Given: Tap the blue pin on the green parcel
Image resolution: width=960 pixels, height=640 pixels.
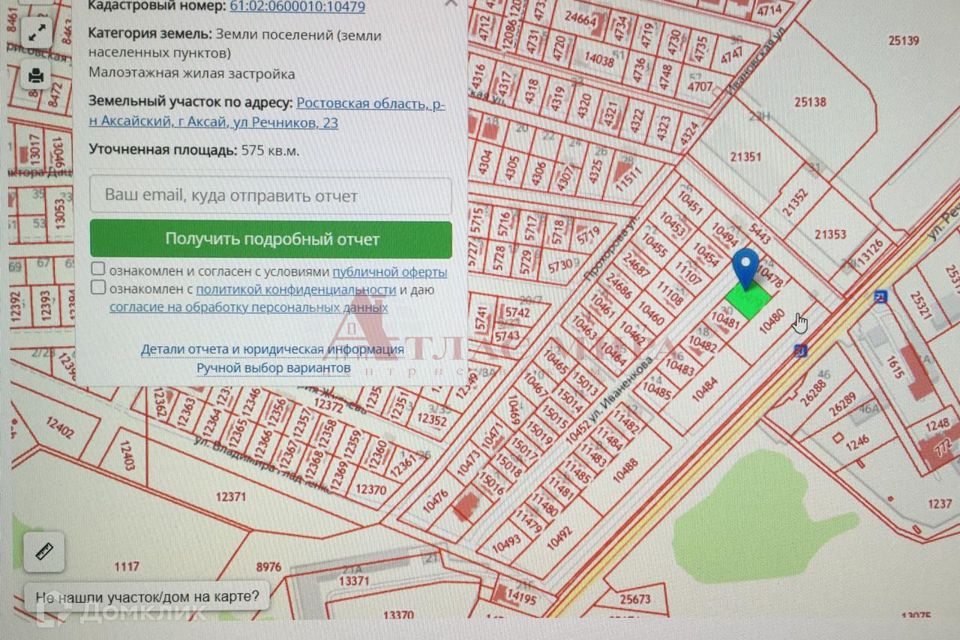Looking at the screenshot, I should [745, 268].
